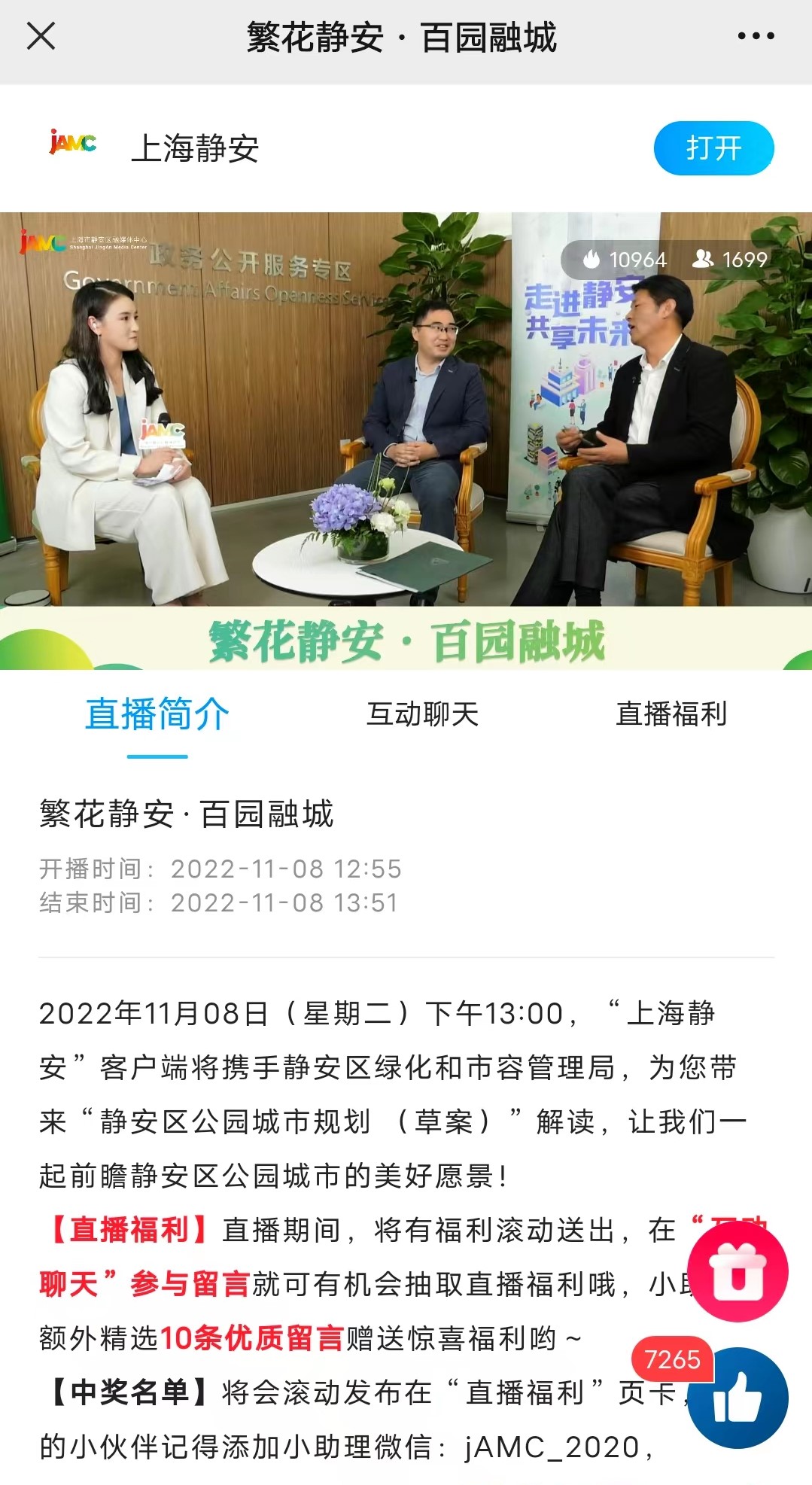This screenshot has width=812, height=1485.
Task: Switch to the 直播福利 tab
Action: point(671,714)
